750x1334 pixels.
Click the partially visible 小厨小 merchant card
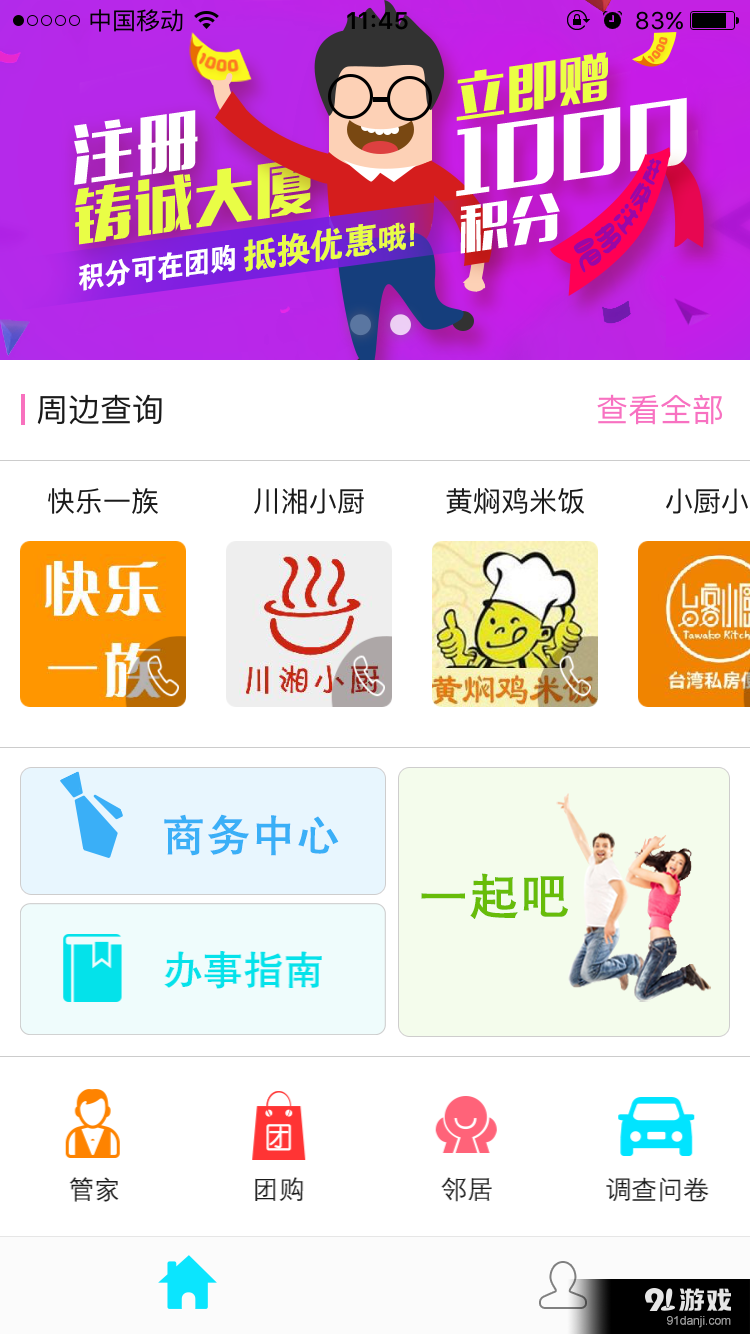(700, 624)
